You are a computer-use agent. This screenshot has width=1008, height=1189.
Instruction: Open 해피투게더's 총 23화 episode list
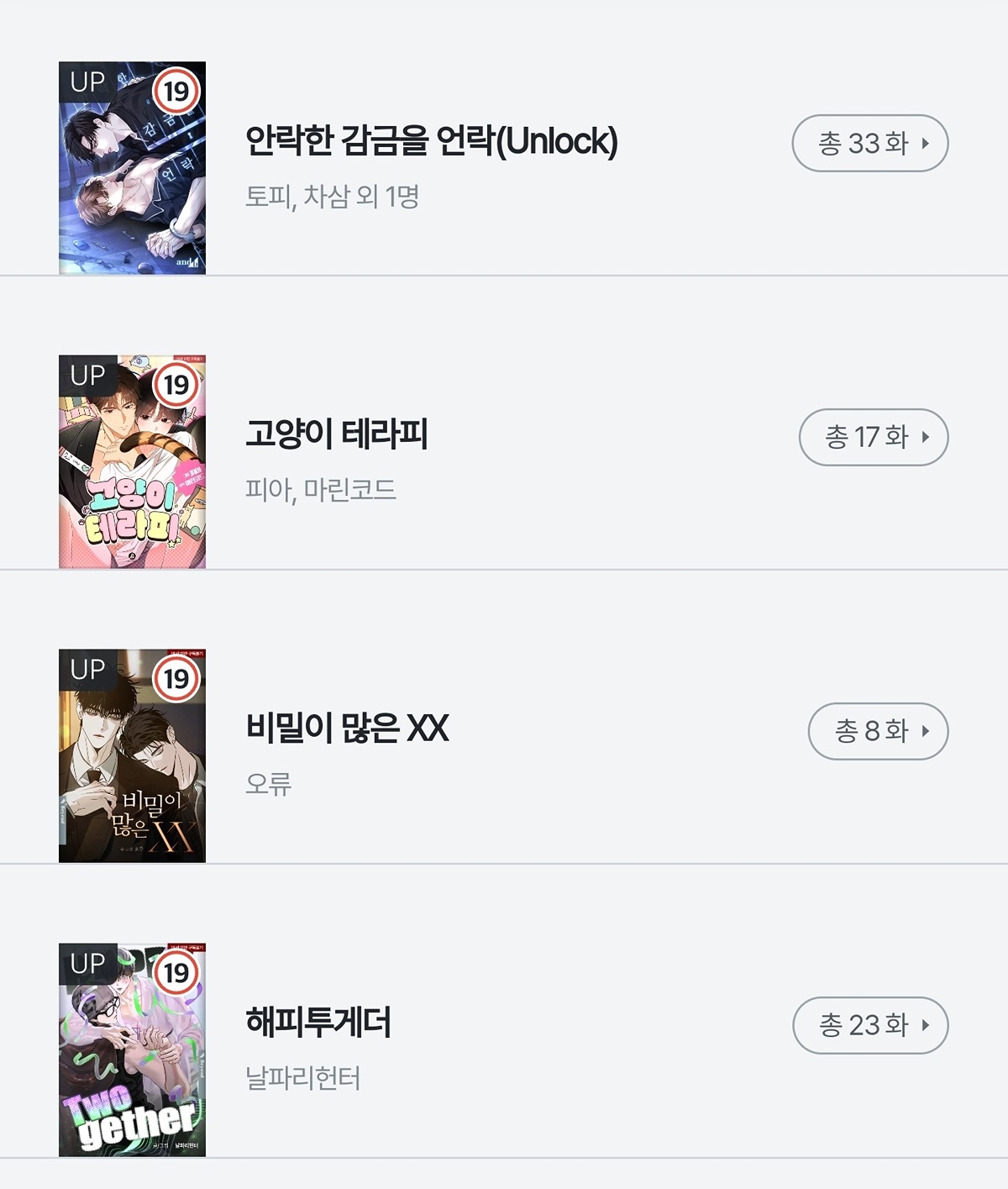pos(870,1025)
